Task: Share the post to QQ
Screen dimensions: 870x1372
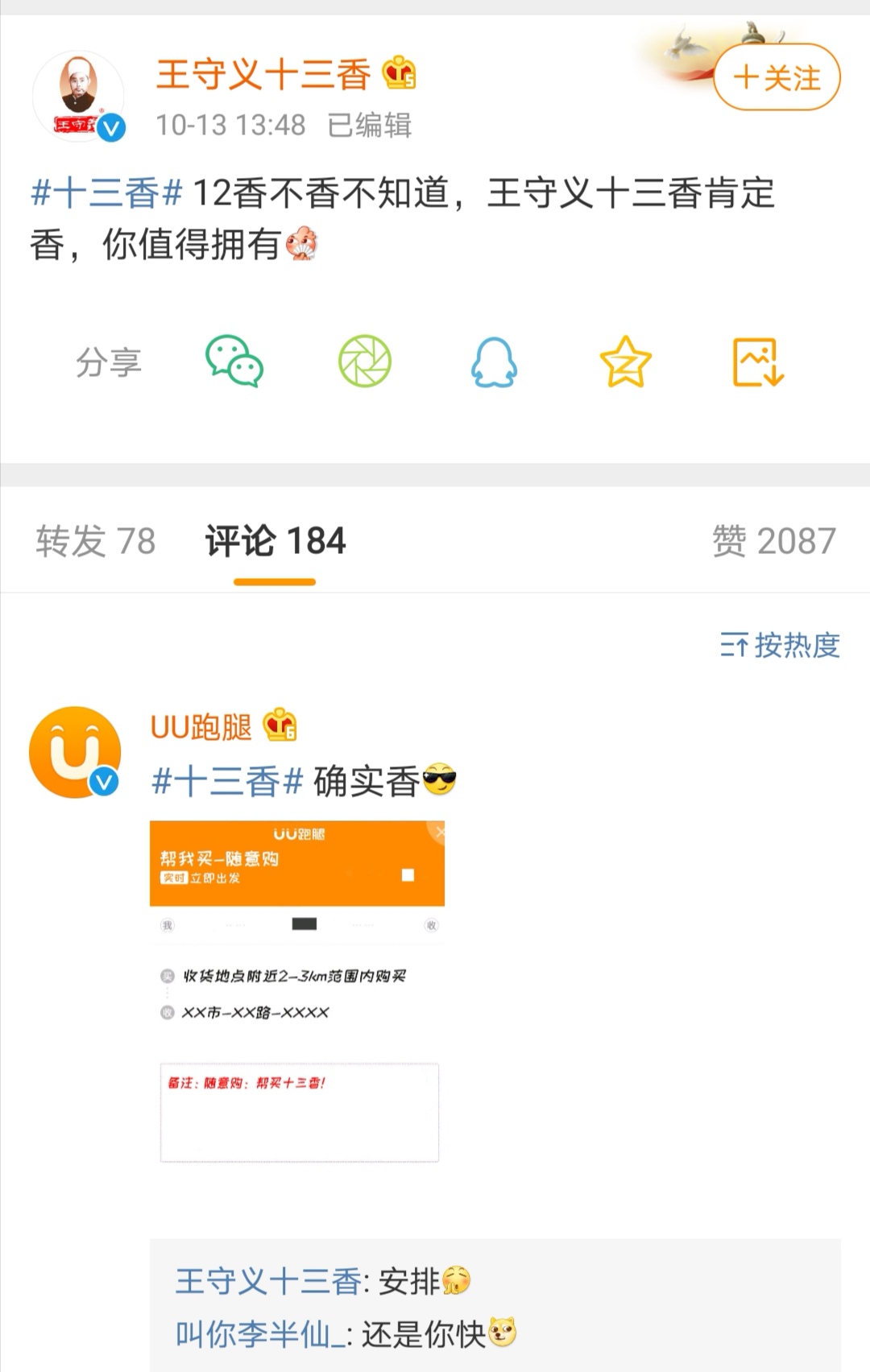Action: tap(494, 362)
